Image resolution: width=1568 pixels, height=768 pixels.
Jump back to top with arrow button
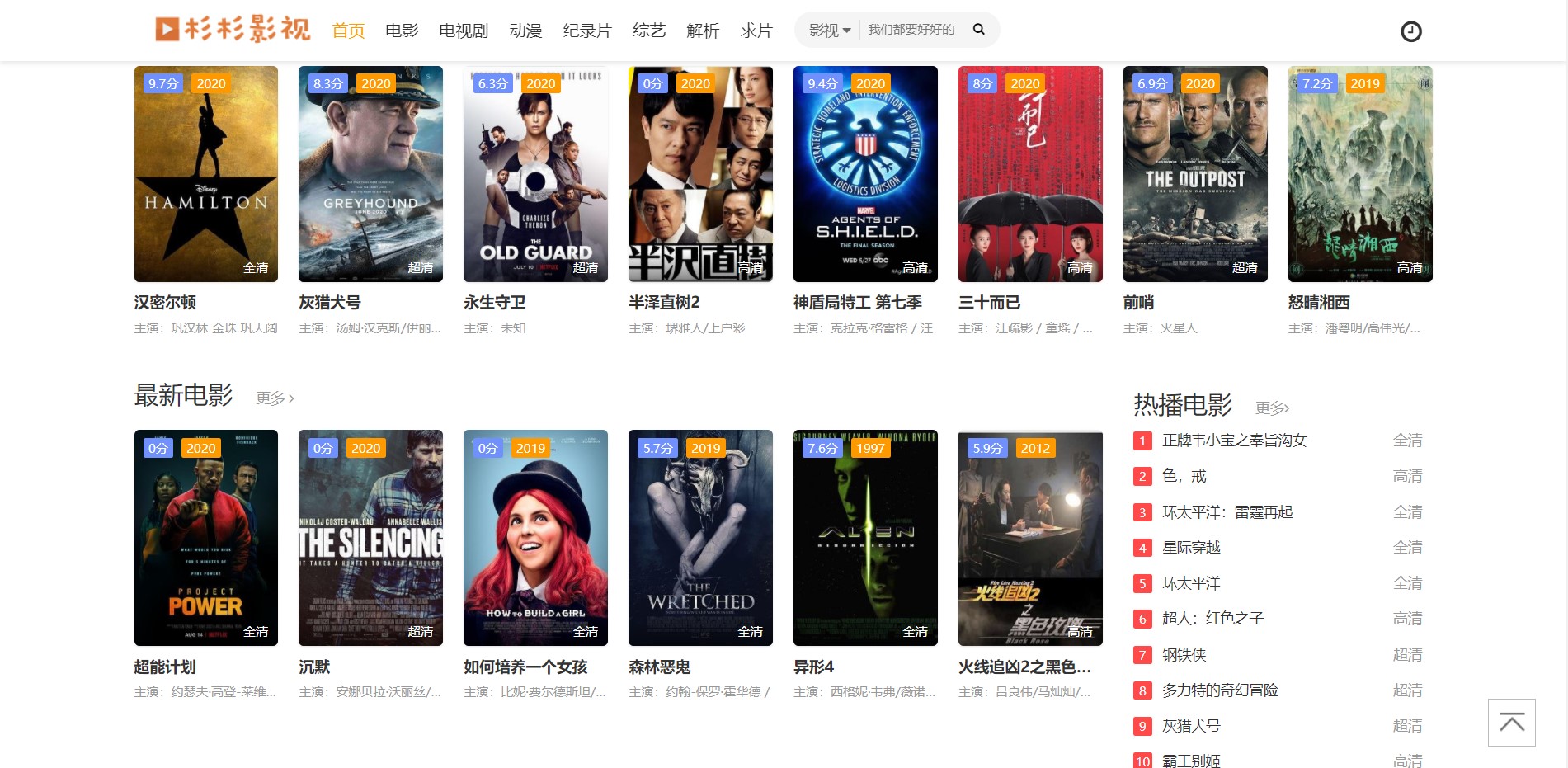click(1511, 723)
